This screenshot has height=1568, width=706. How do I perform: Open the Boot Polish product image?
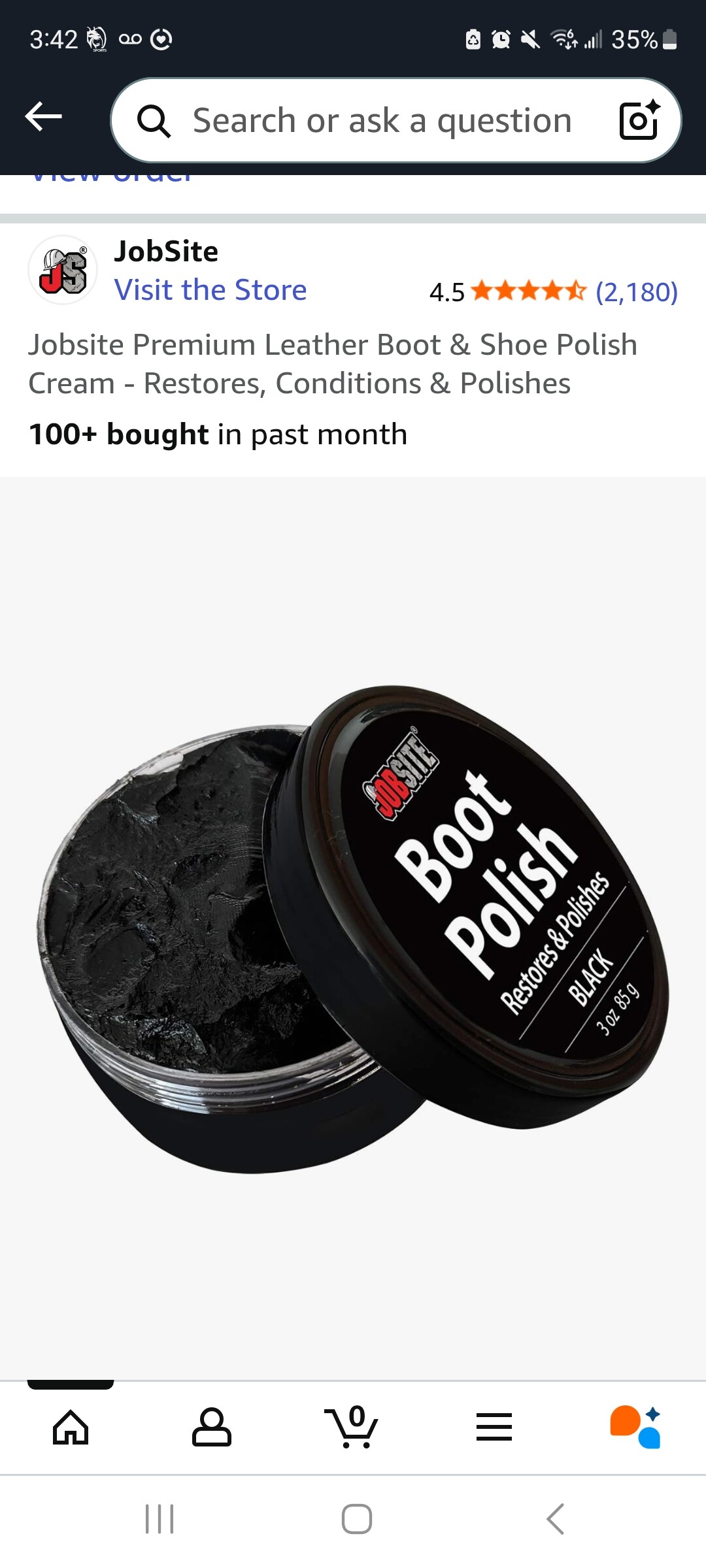click(353, 928)
